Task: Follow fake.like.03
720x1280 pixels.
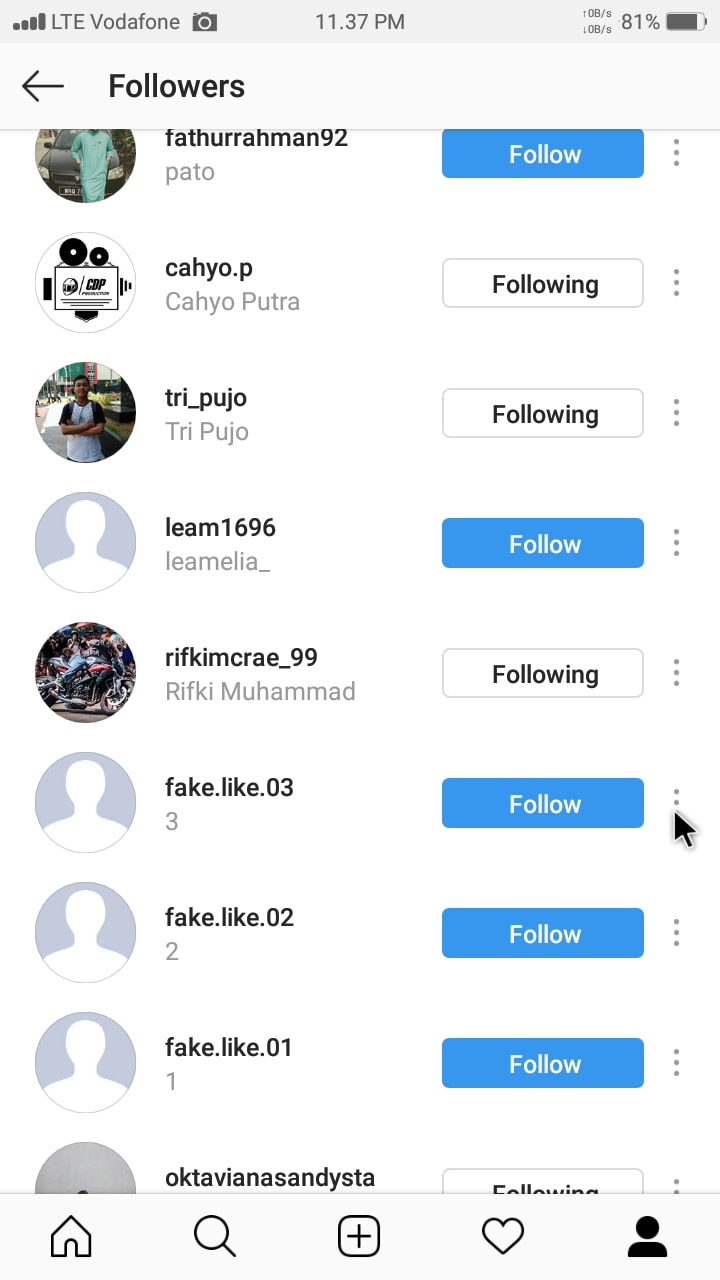Action: [542, 804]
